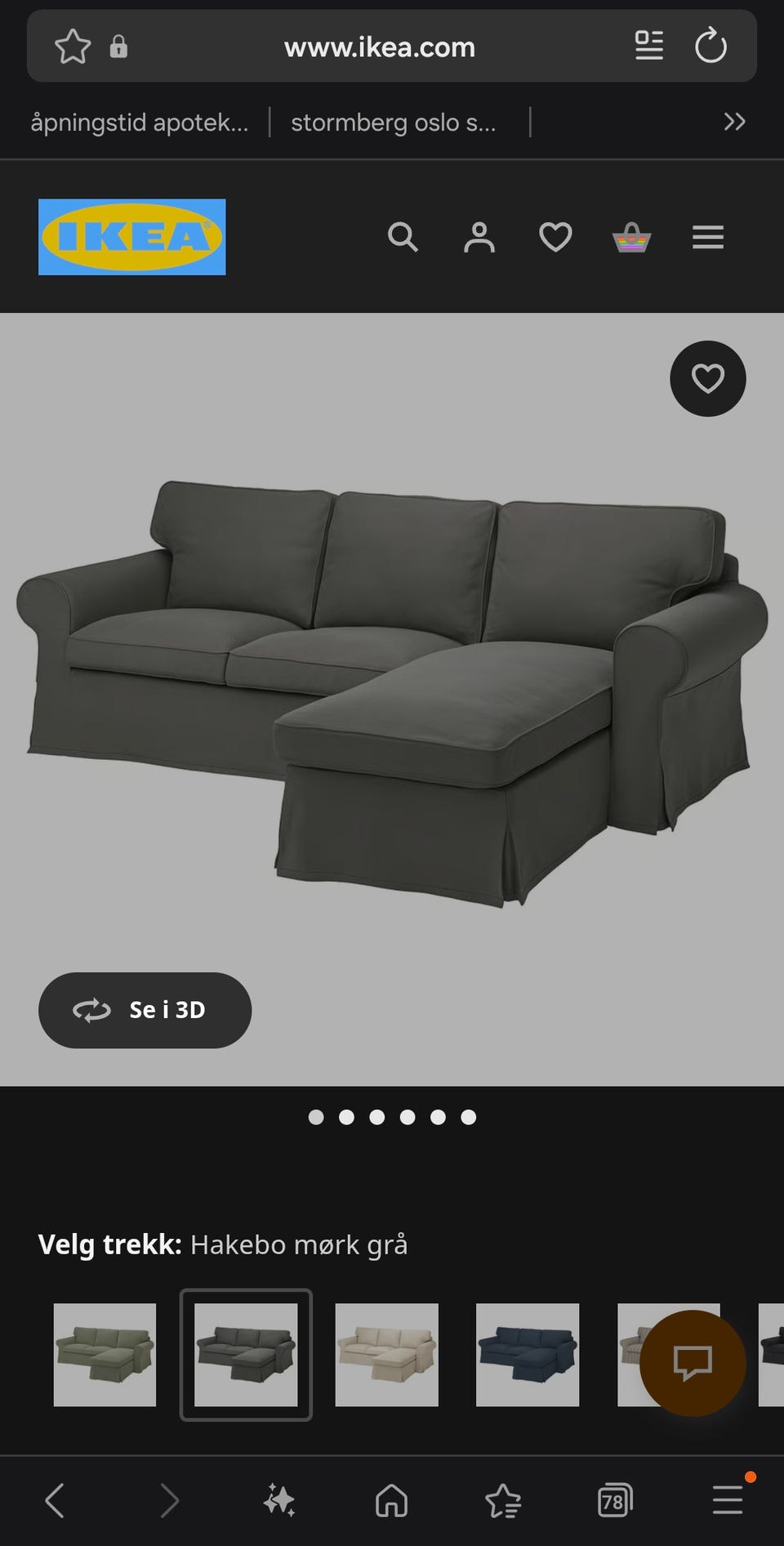Choose the beige sofa cover

click(386, 1354)
